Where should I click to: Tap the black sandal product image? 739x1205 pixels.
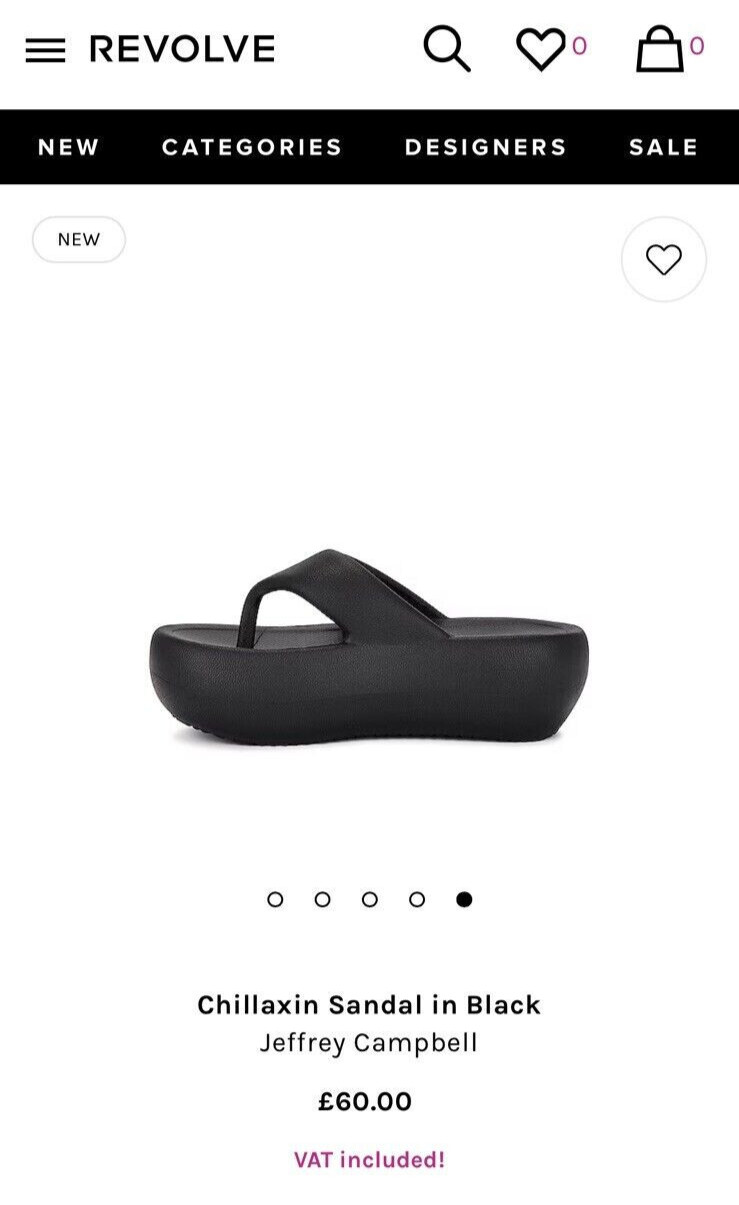(369, 648)
